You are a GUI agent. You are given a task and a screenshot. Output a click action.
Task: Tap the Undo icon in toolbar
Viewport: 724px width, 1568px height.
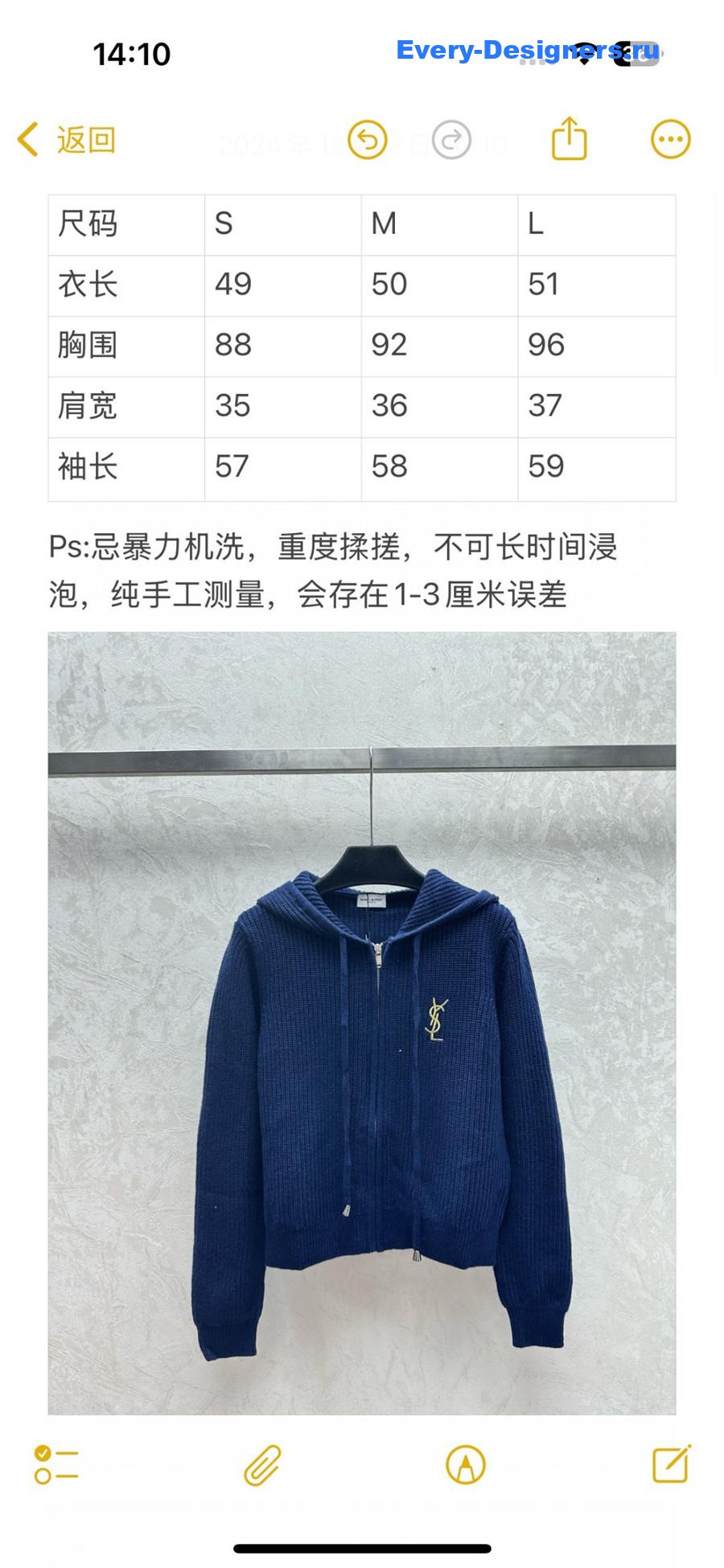[366, 138]
